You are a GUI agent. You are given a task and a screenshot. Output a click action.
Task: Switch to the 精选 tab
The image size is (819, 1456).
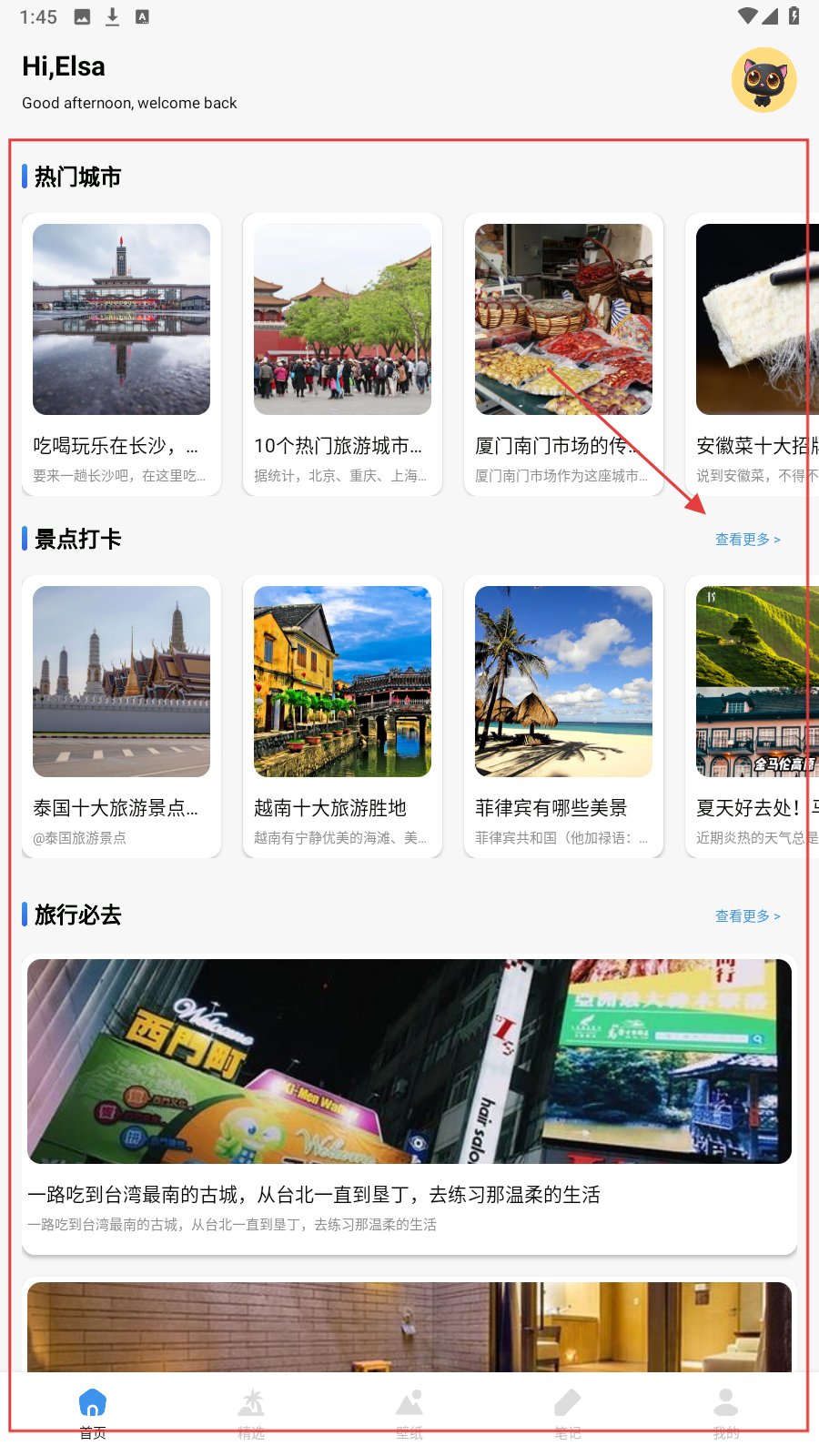pos(251,1413)
